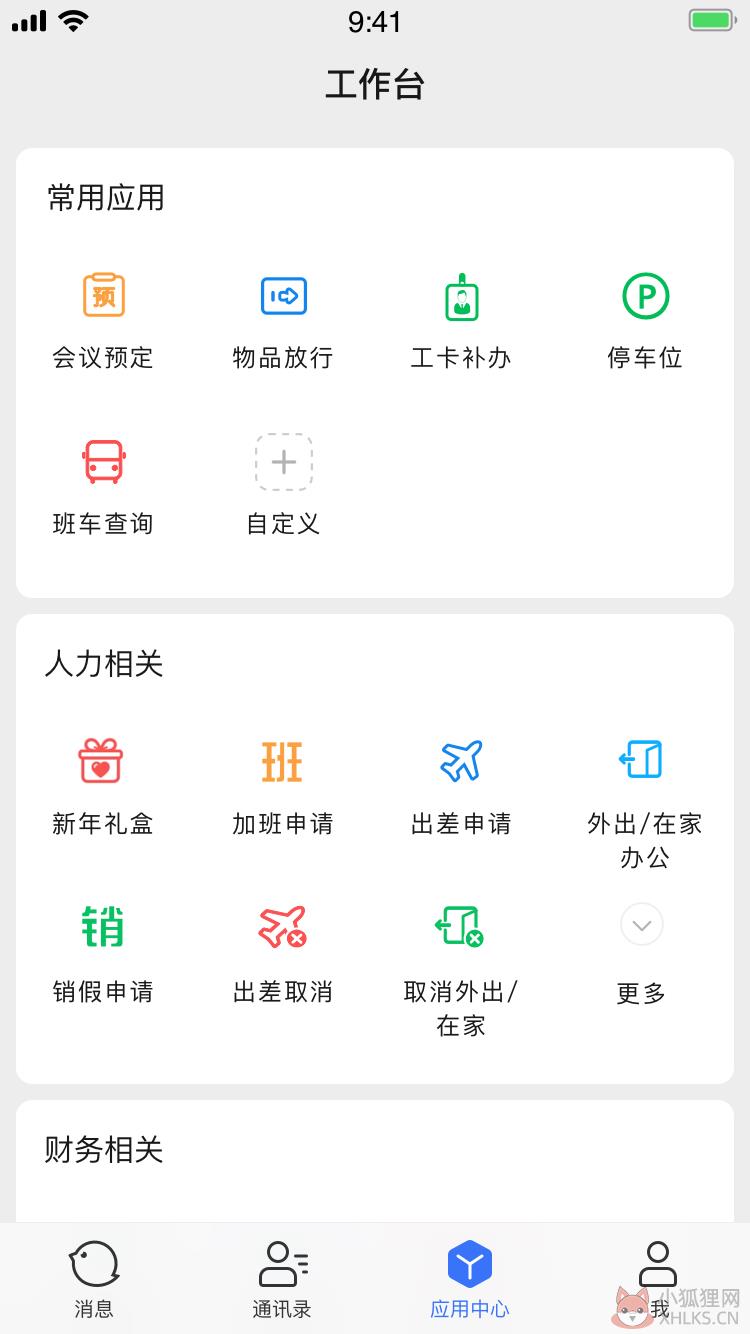The height and width of the screenshot is (1334, 750).
Task: Open 新年礼盒 gift box
Action: (103, 788)
